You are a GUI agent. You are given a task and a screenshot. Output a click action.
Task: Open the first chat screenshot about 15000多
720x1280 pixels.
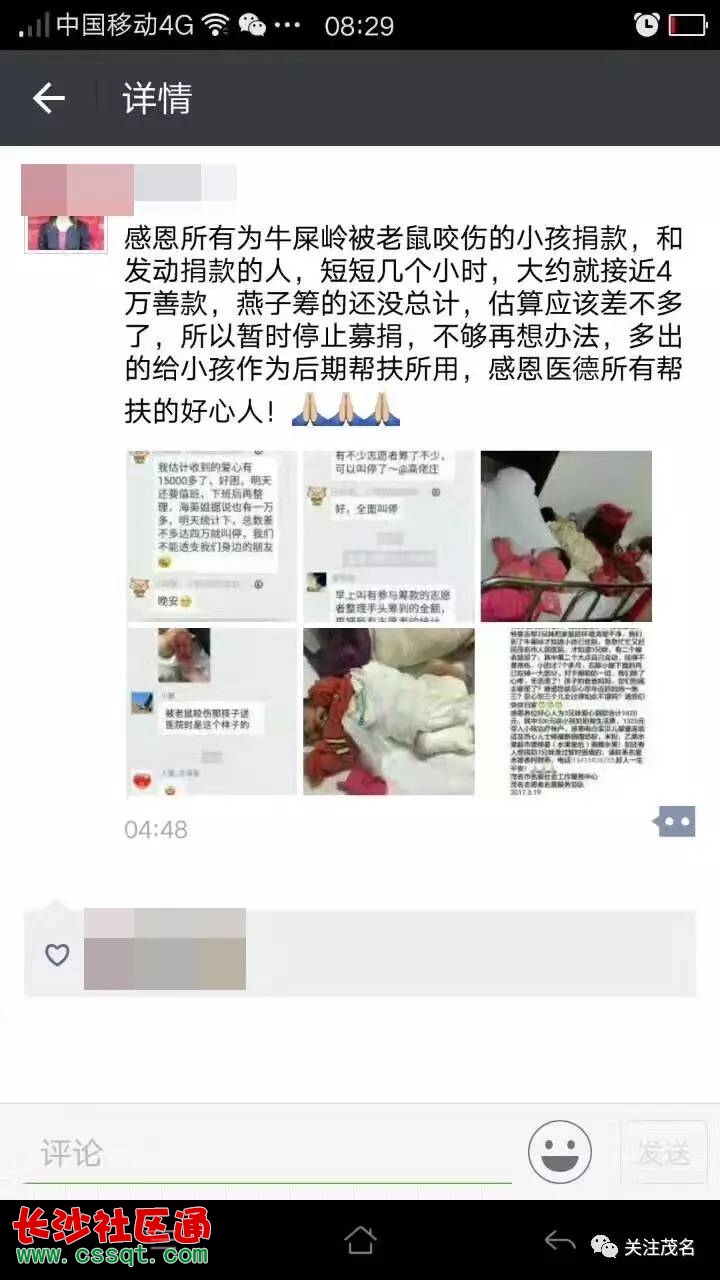[x=211, y=536]
